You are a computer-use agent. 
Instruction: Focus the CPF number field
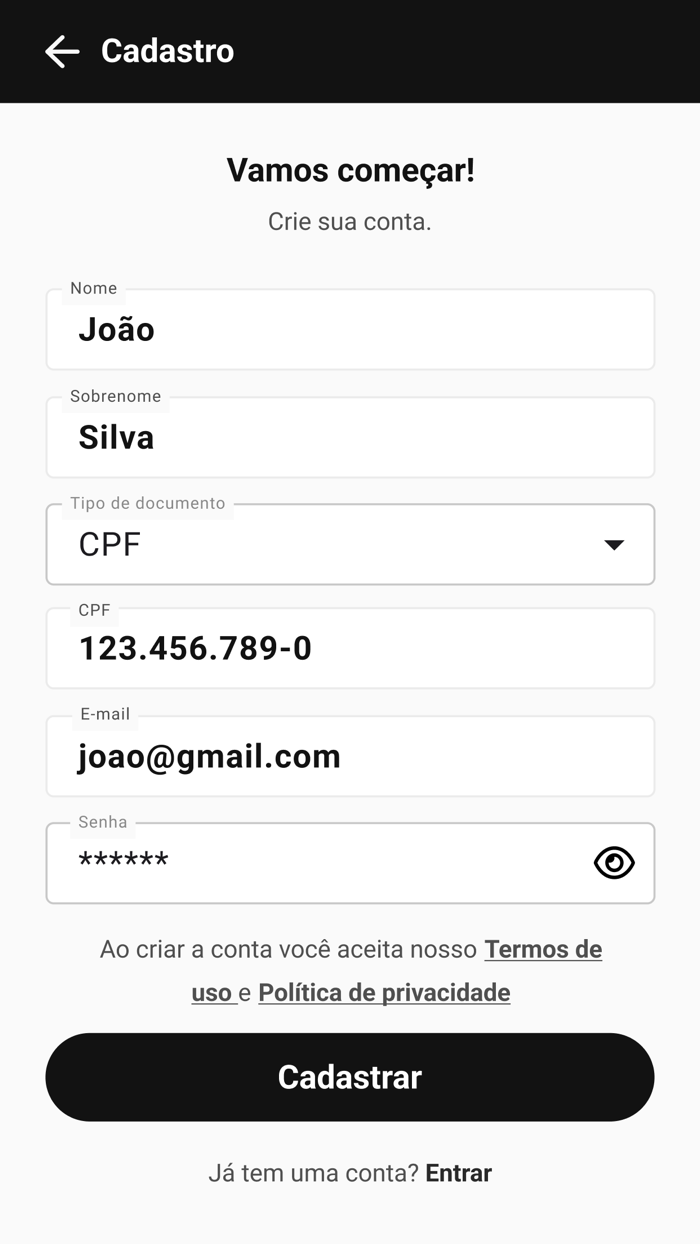pos(350,648)
